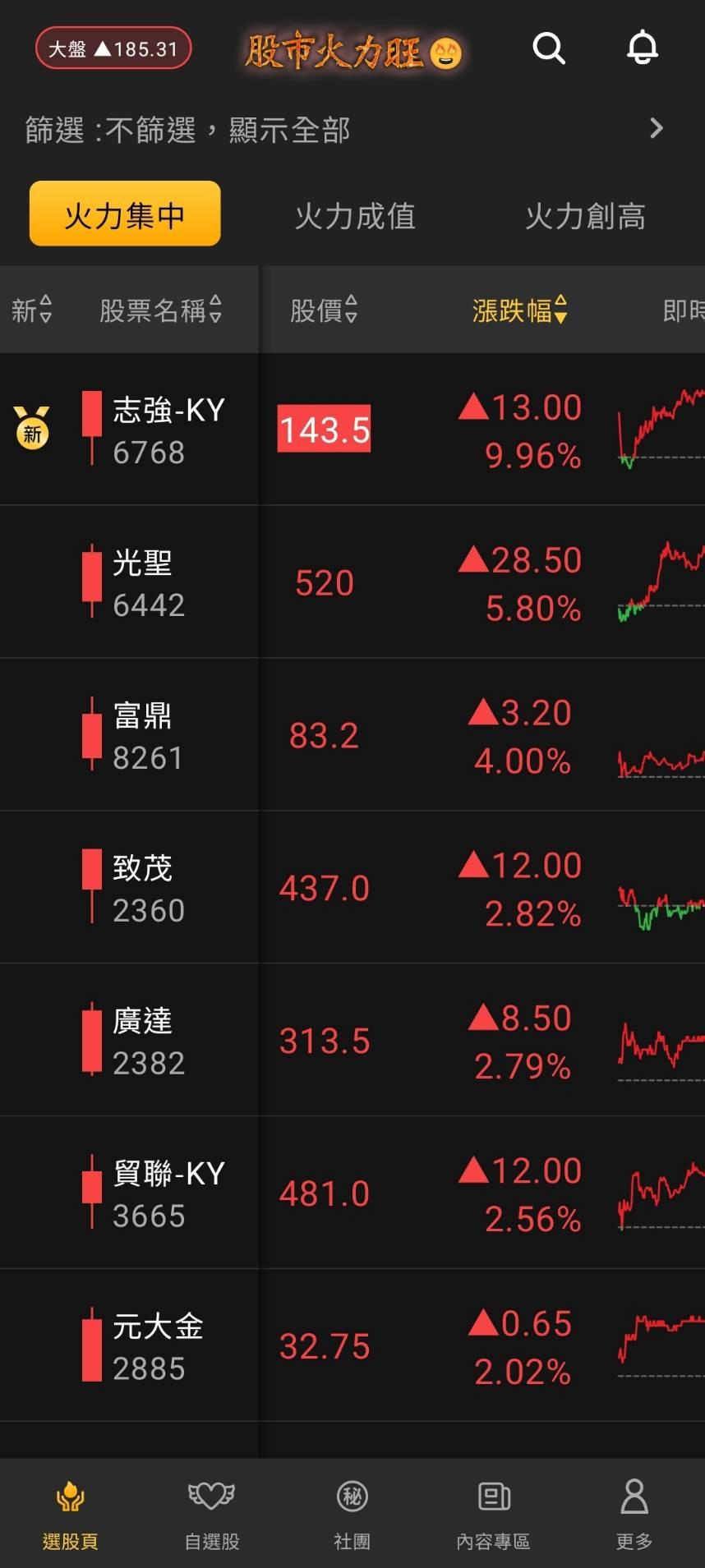Open the 元大金 2885 row
The width and height of the screenshot is (705, 1568).
point(352,1346)
